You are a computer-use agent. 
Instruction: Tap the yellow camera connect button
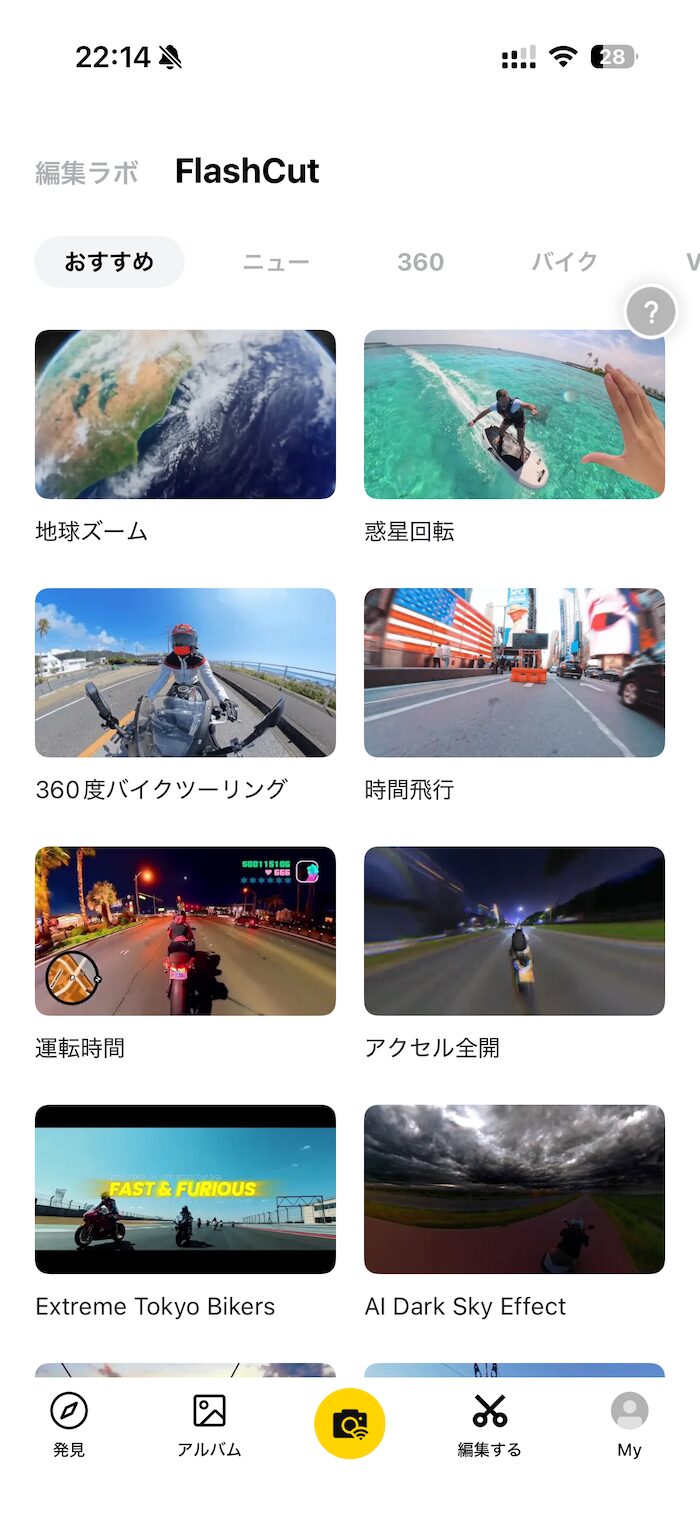(349, 1424)
